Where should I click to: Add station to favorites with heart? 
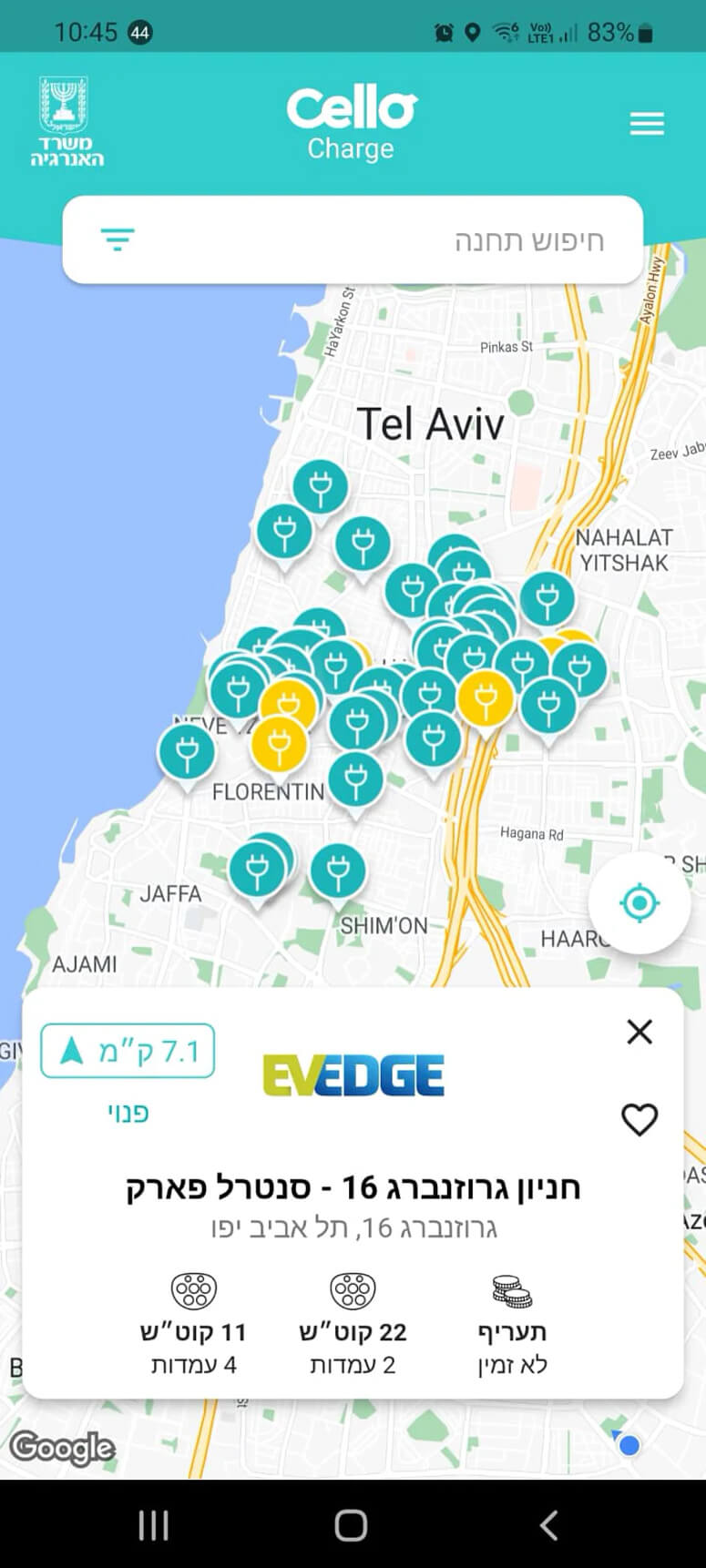[x=639, y=1119]
